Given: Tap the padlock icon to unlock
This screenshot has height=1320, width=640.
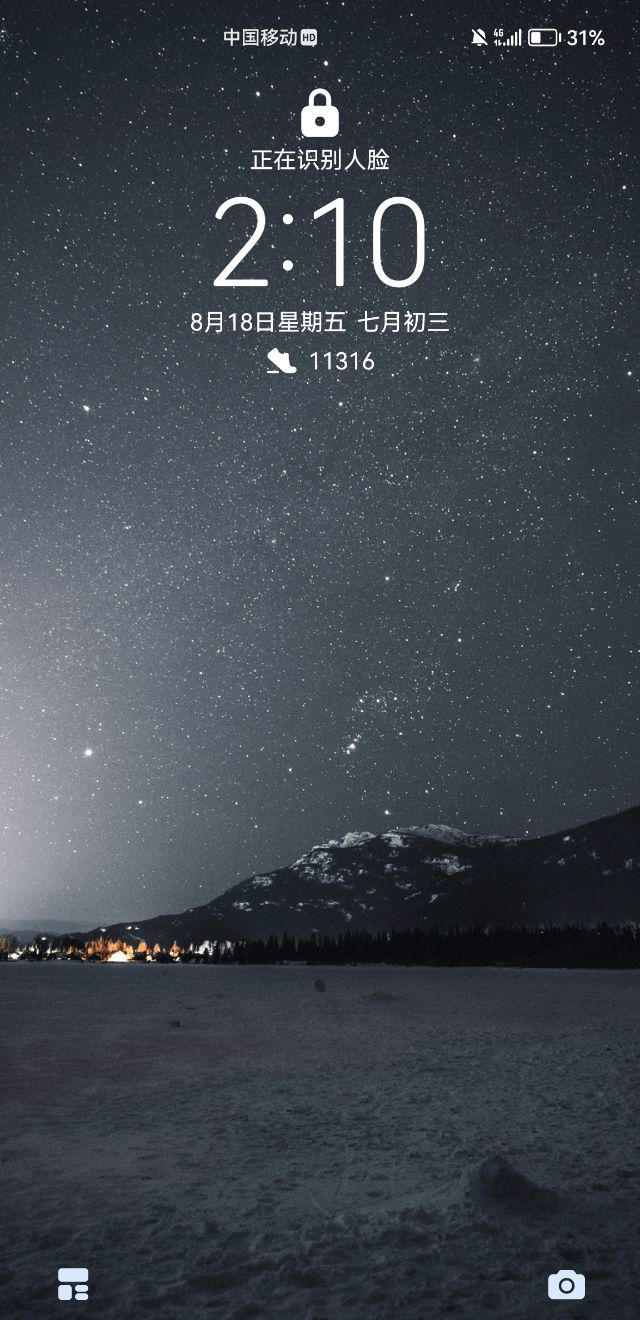Looking at the screenshot, I should (320, 114).
